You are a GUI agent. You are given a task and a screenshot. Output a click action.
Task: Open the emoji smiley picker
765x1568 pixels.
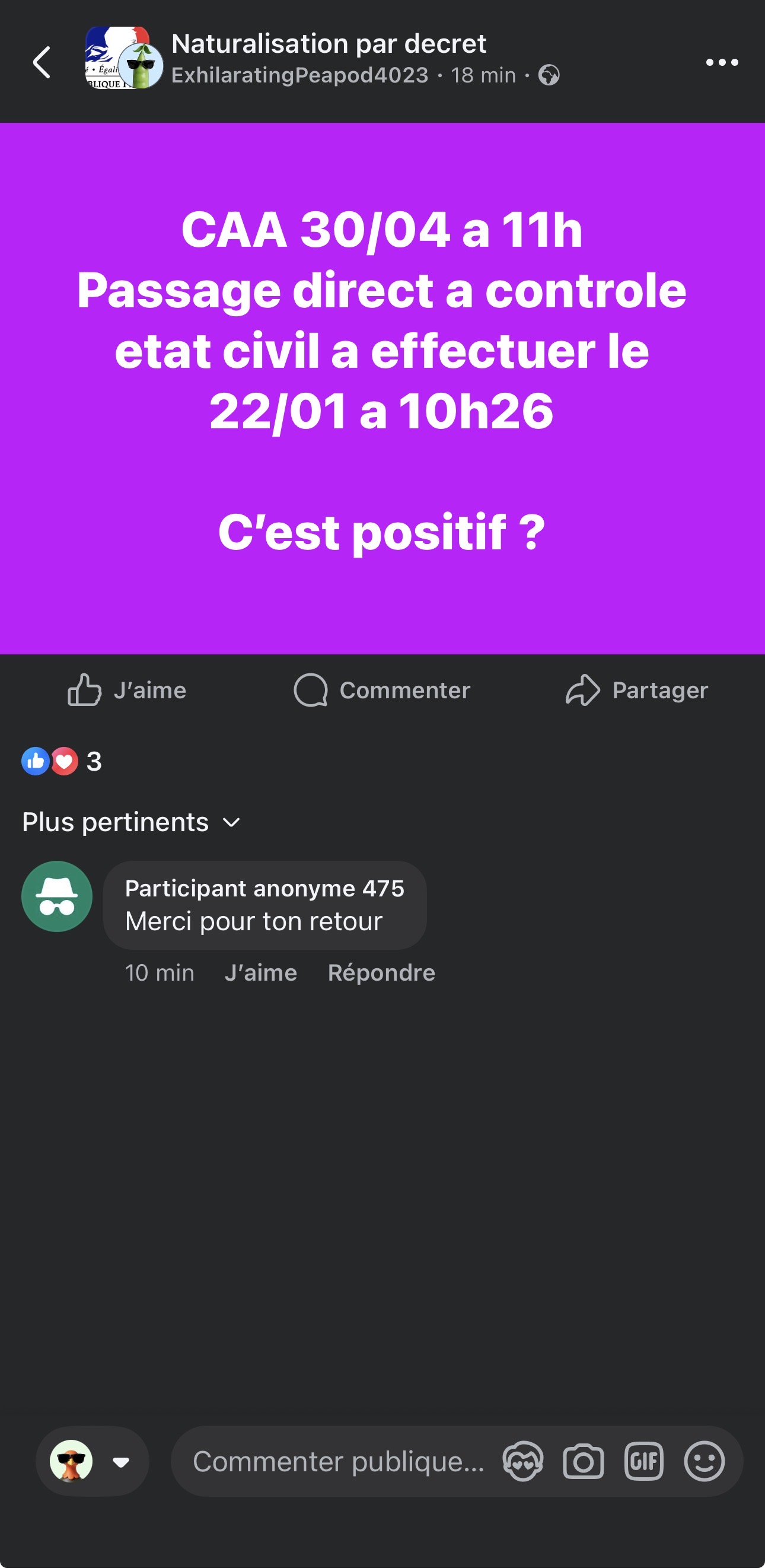tap(704, 1461)
